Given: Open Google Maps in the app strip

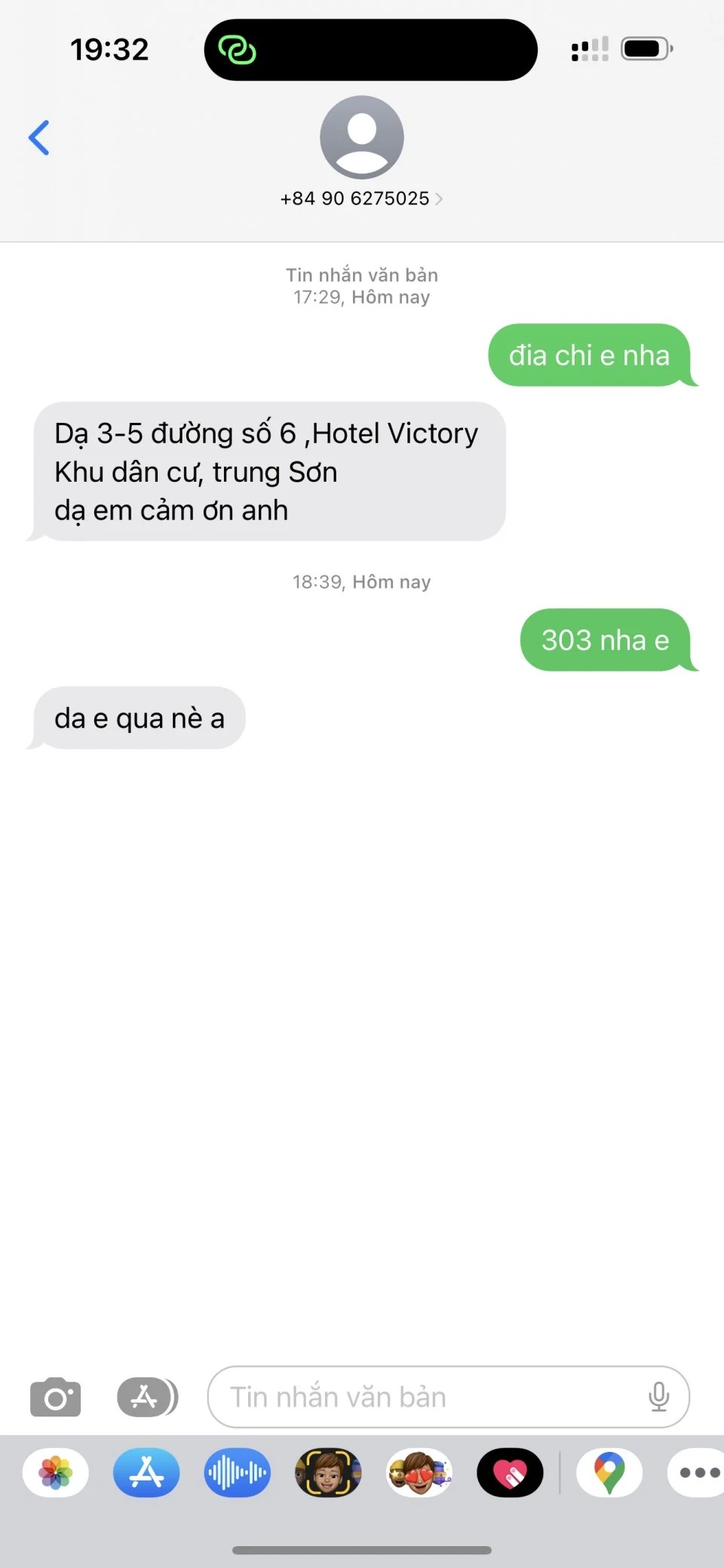Looking at the screenshot, I should pyautogui.click(x=609, y=1472).
